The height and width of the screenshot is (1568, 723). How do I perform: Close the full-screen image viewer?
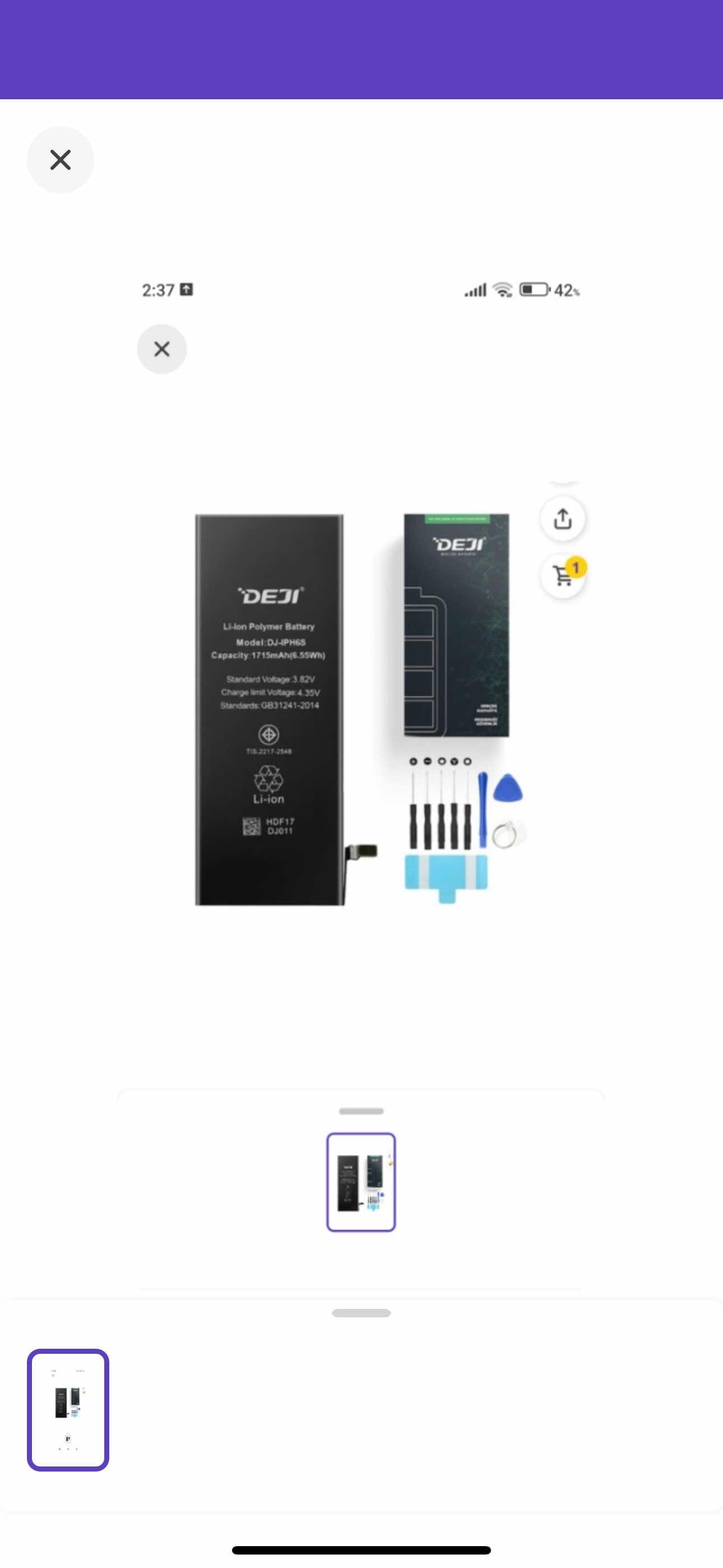click(x=61, y=160)
